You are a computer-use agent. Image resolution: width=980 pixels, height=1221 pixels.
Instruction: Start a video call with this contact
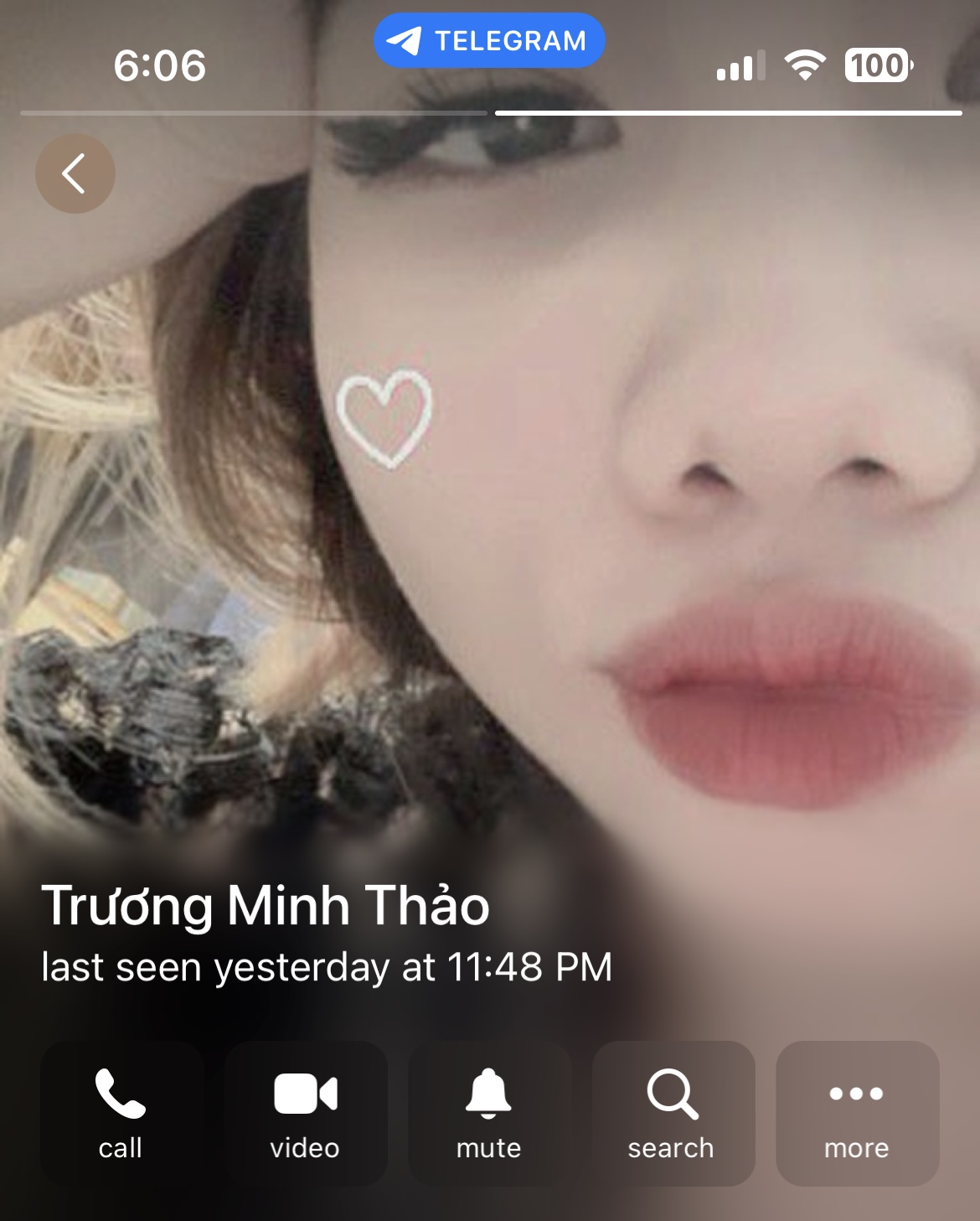pyautogui.click(x=306, y=1113)
